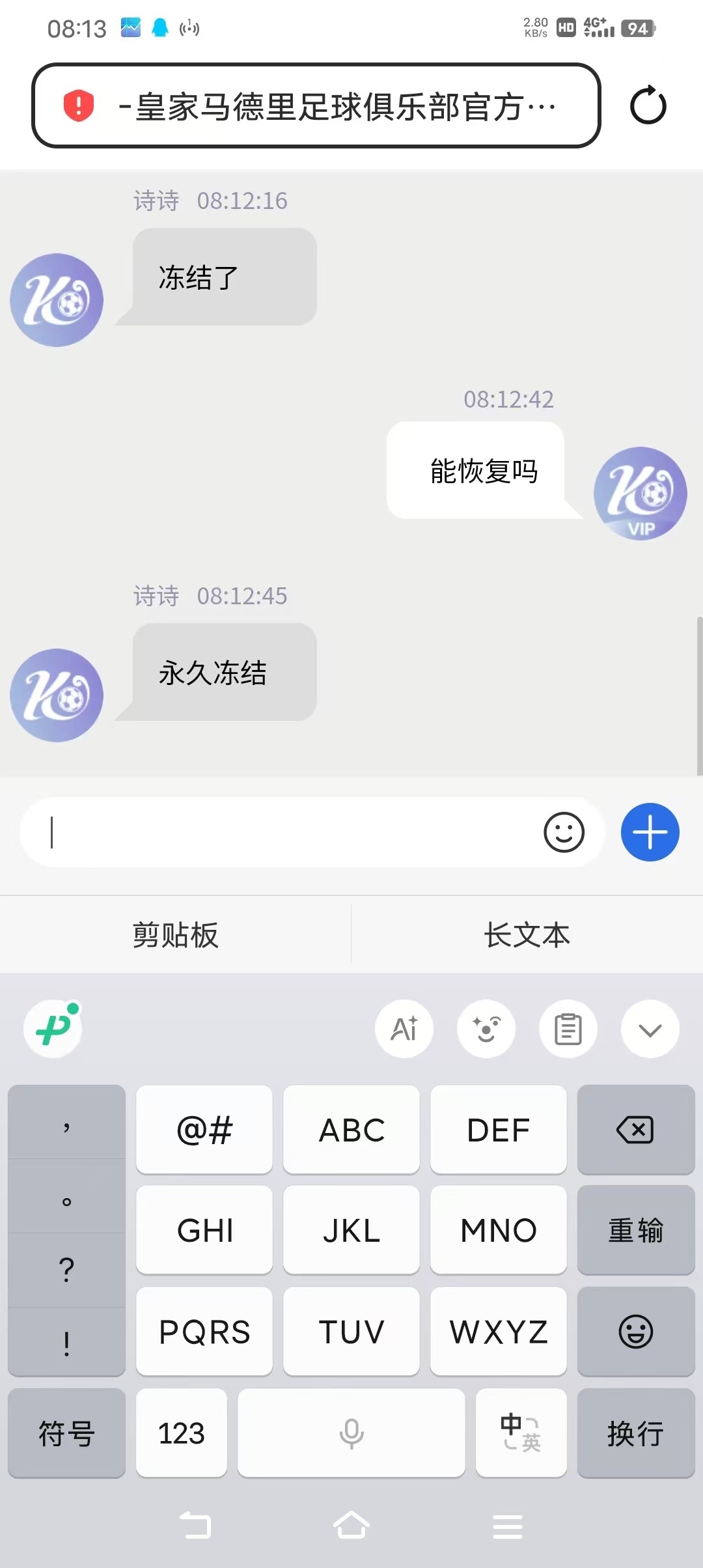Open the keyboard's AI assistant
703x1568 pixels.
tap(404, 1029)
